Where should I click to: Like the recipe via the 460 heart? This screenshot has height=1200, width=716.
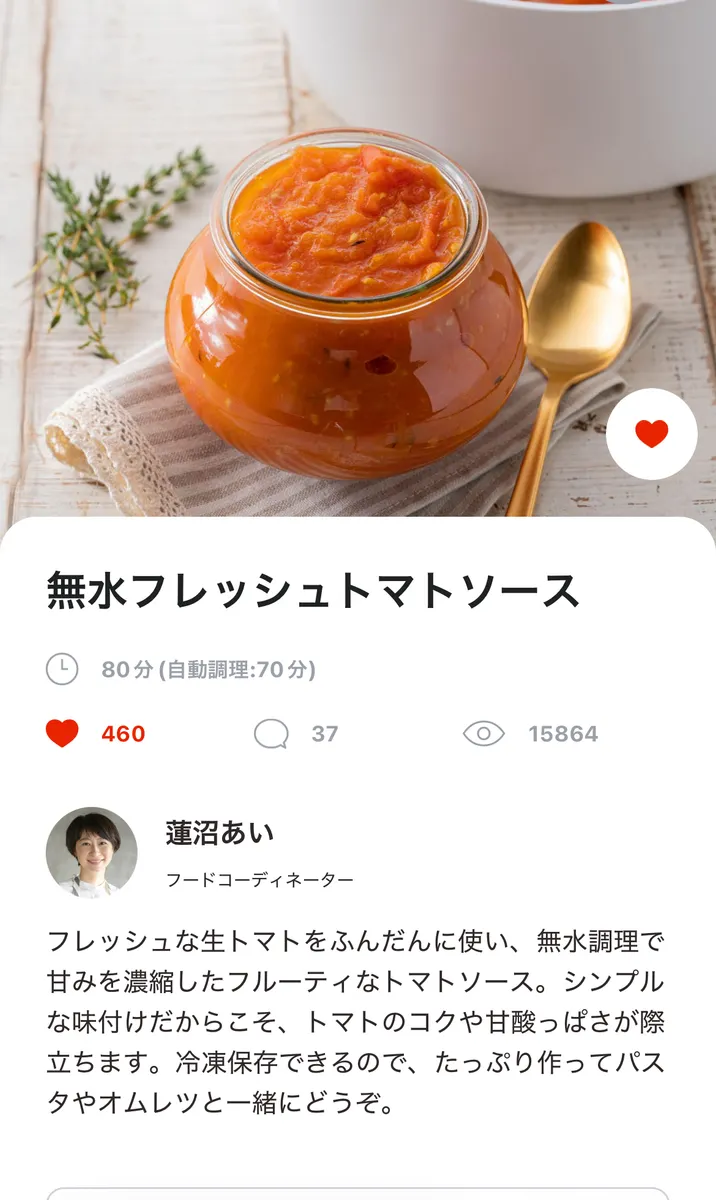pos(62,734)
